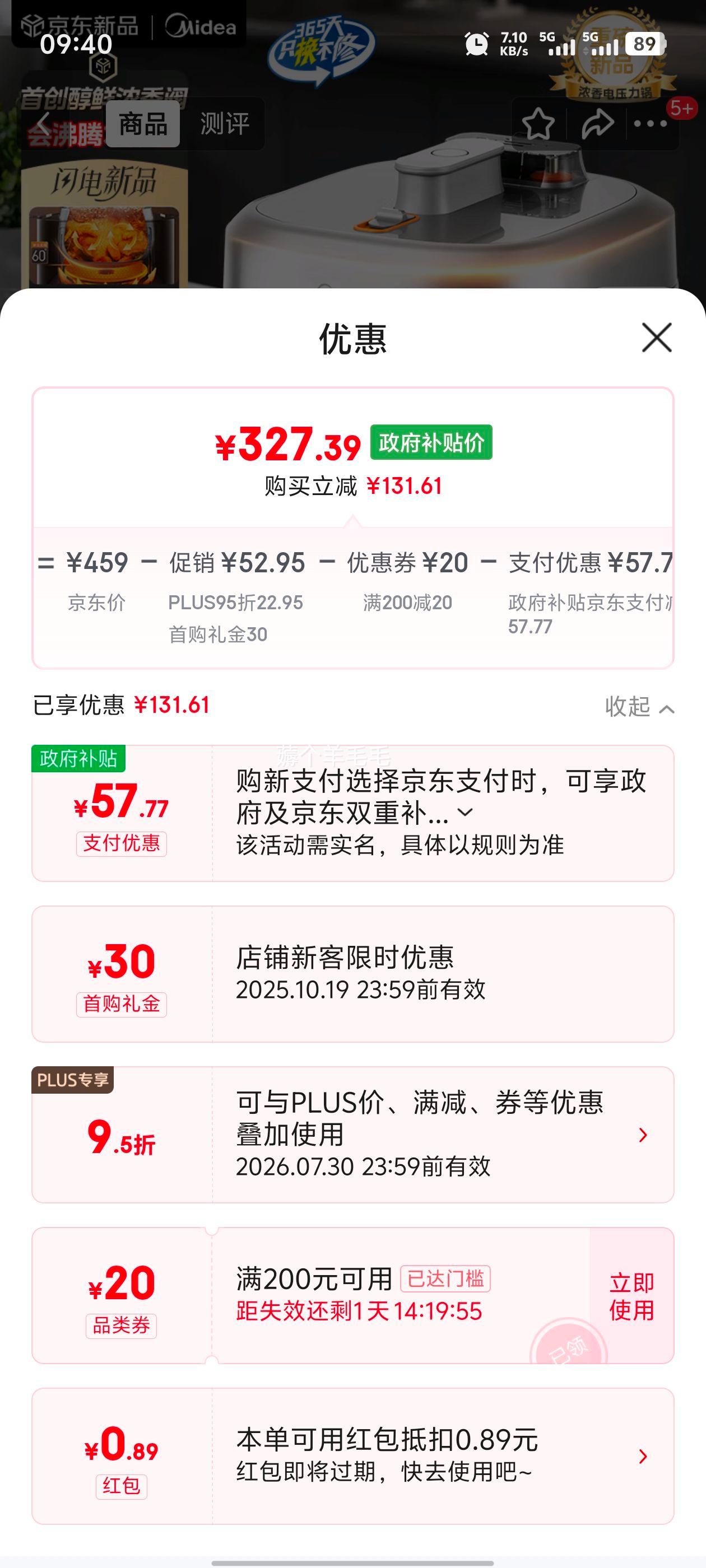Close the 优惠 discount sheet
Image resolution: width=706 pixels, height=1568 pixels.
(x=656, y=338)
